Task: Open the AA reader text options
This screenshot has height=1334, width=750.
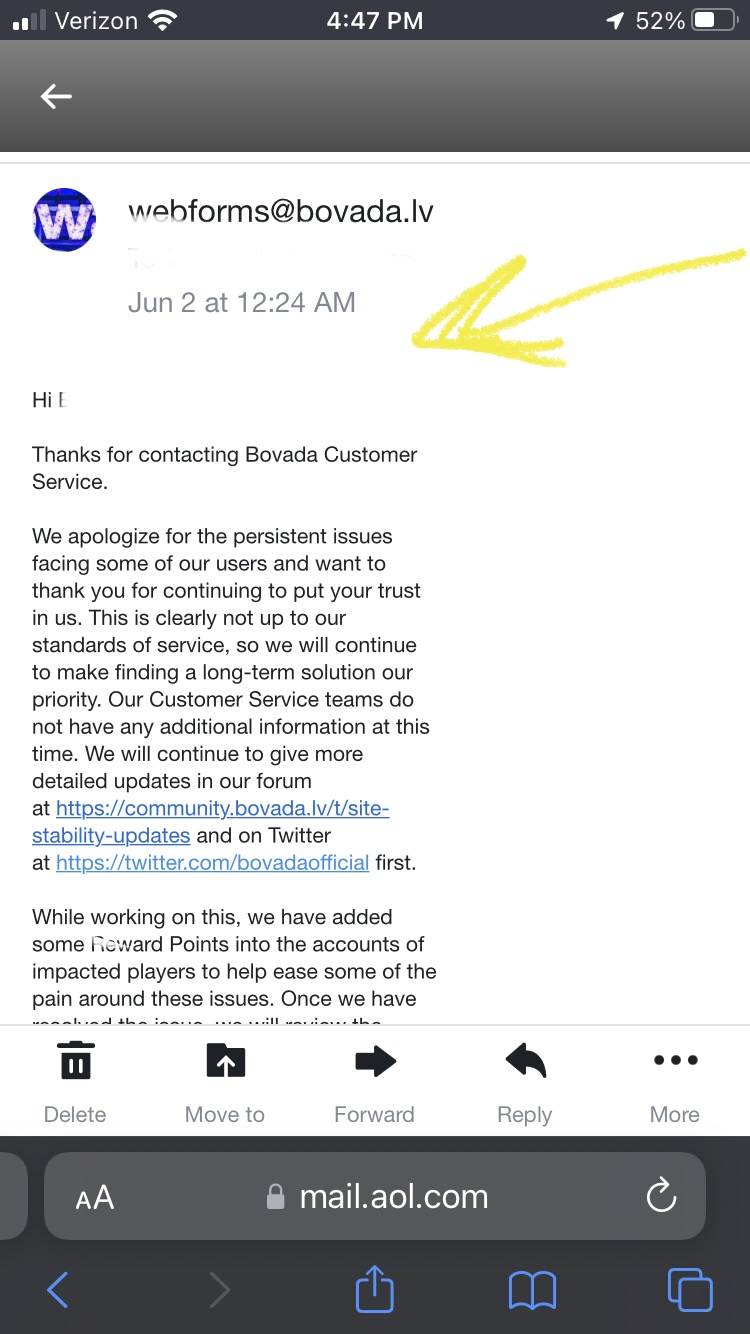Action: coord(95,1197)
